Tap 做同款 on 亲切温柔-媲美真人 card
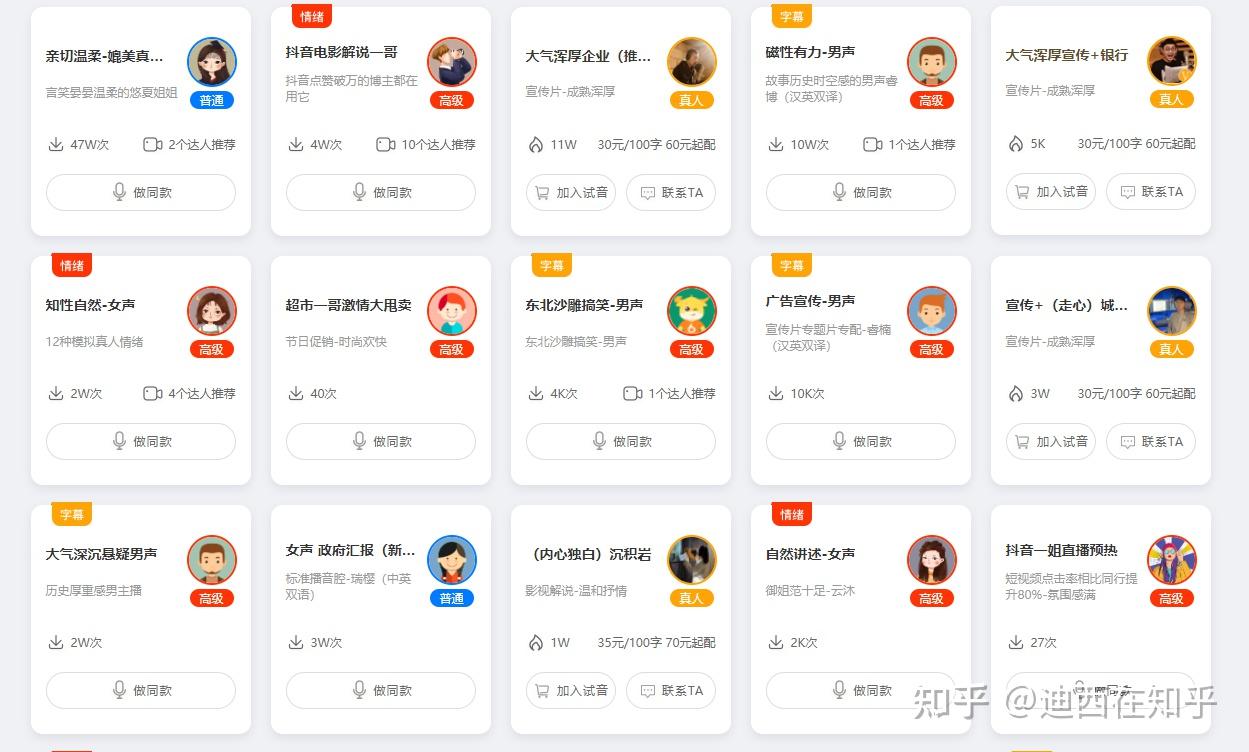The height and width of the screenshot is (752, 1249). [x=141, y=192]
